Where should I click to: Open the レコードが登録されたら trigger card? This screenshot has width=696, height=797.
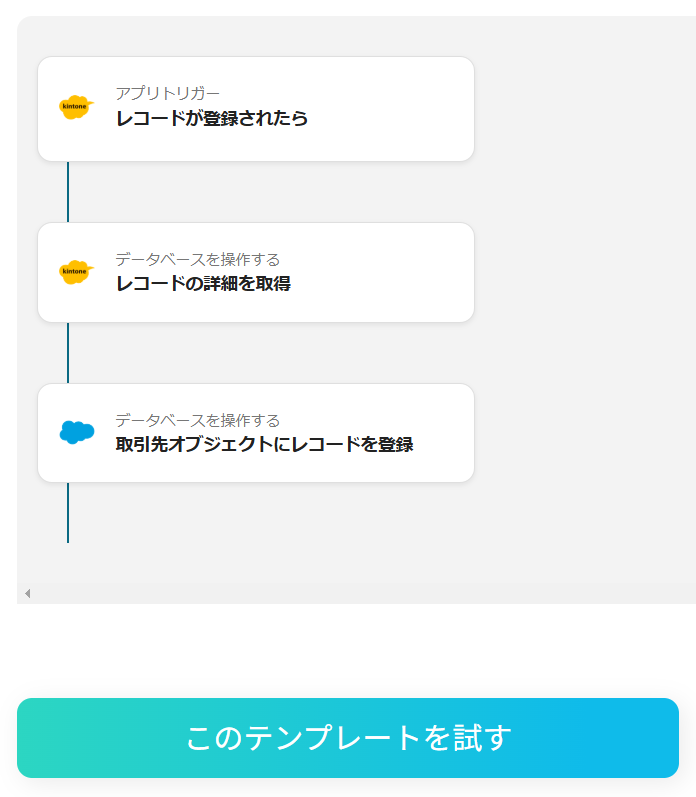(256, 109)
